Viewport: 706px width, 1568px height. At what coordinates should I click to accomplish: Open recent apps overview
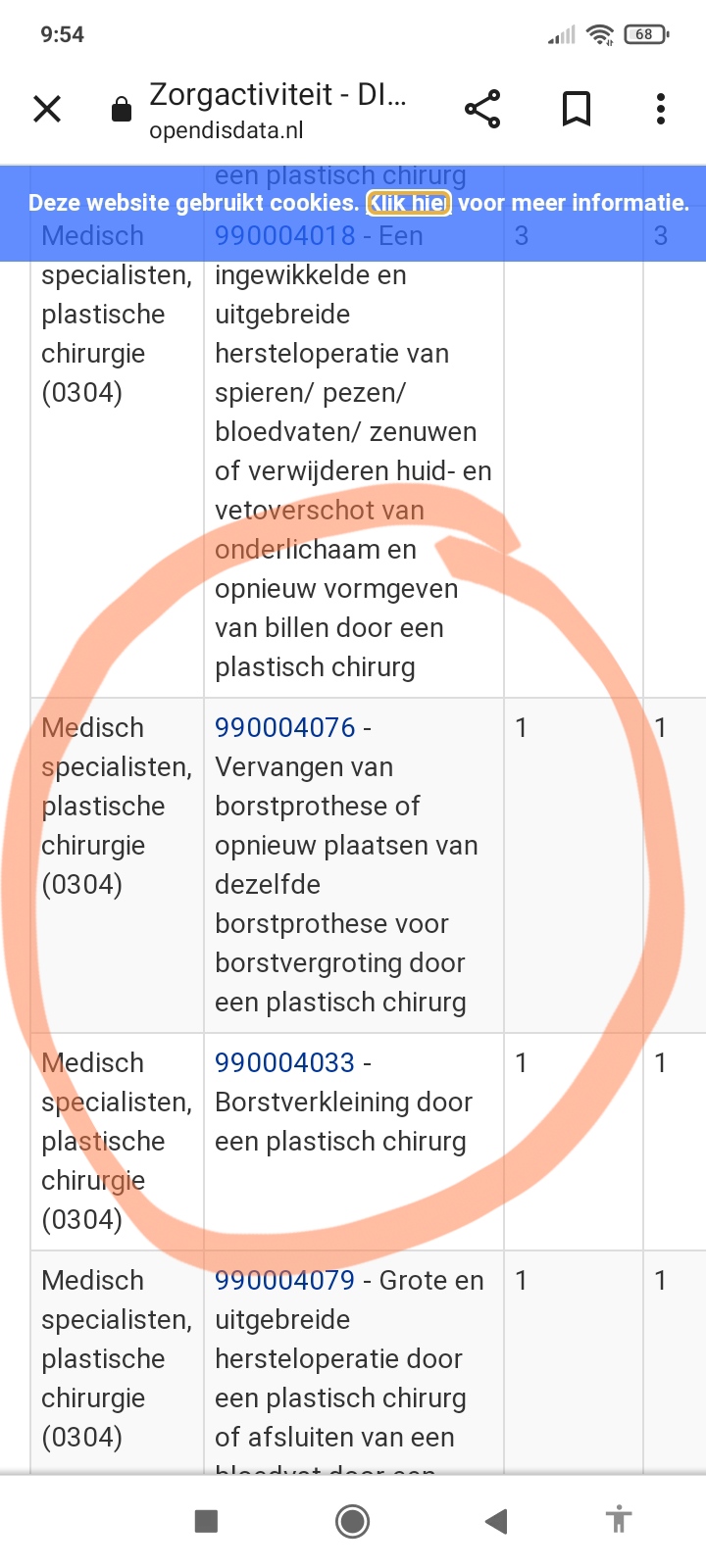[206, 1521]
